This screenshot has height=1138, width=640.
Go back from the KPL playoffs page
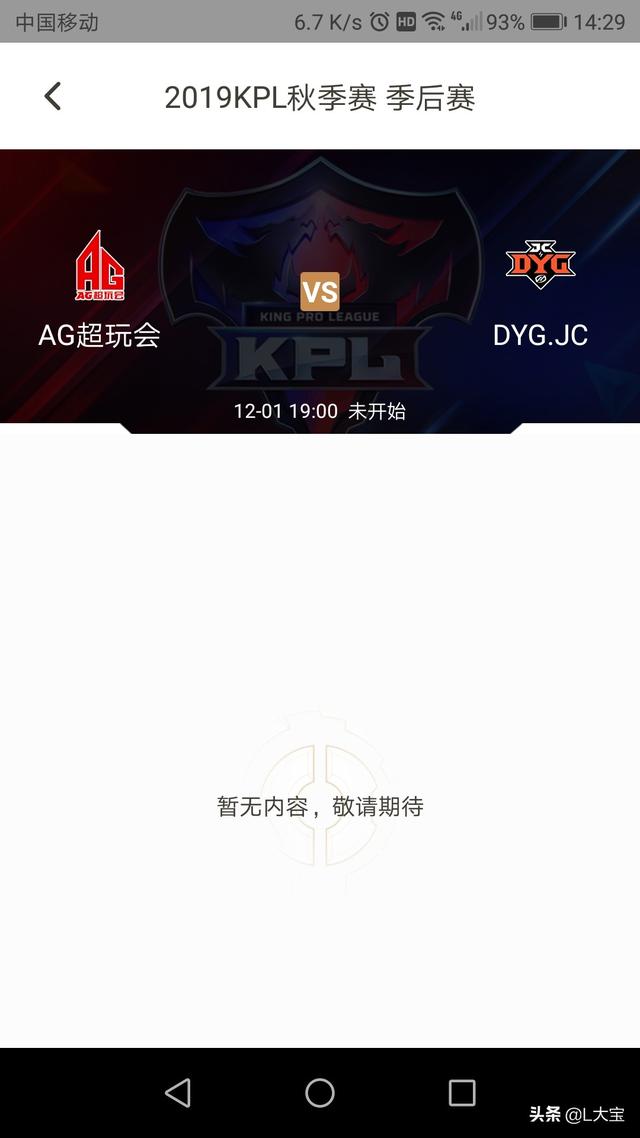(53, 97)
